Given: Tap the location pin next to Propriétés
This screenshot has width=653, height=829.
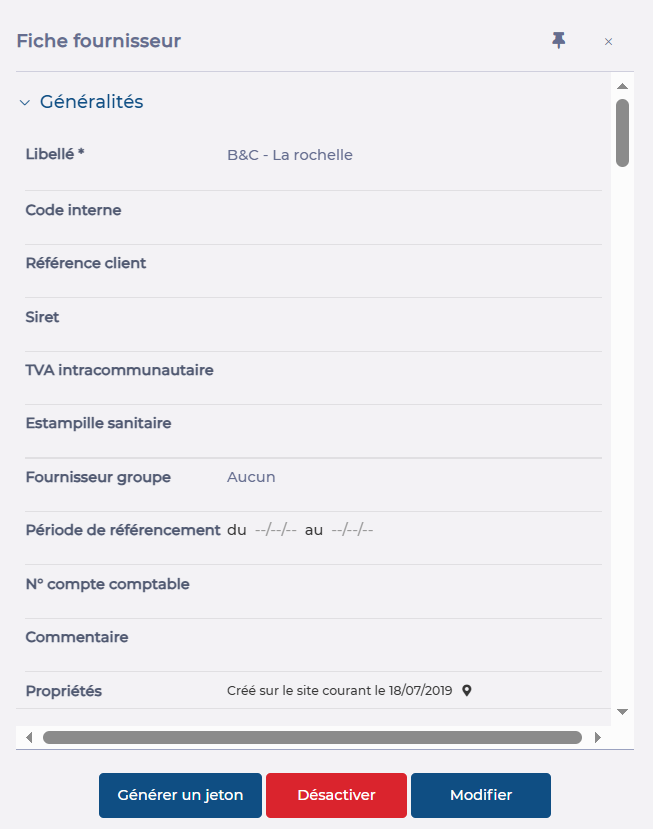Looking at the screenshot, I should (x=466, y=690).
